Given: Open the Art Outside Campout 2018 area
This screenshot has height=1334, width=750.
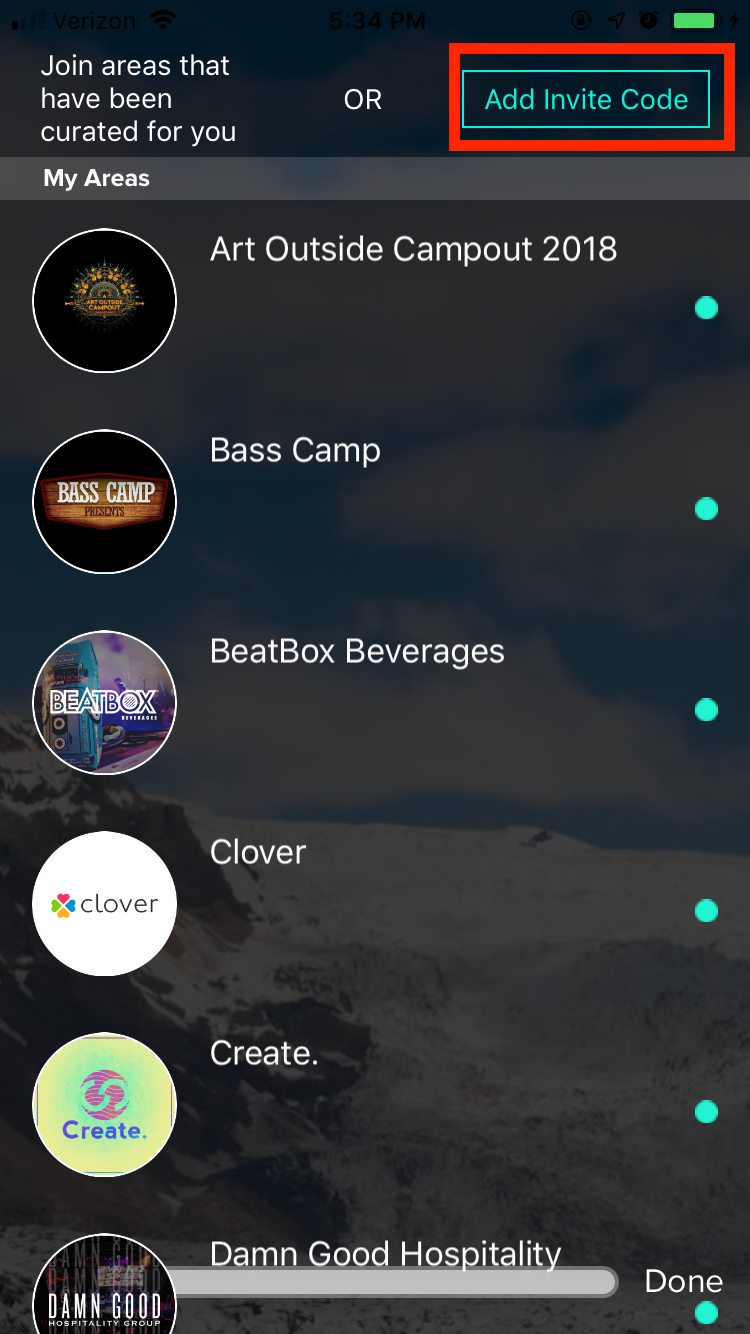Looking at the screenshot, I should tap(412, 250).
